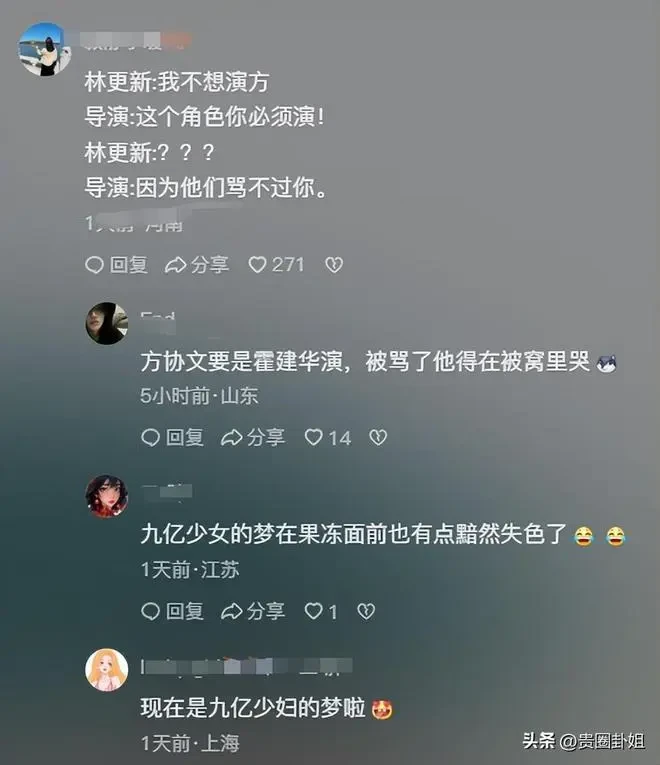
Task: Open the avatar of the 上海 commenter
Action: [x=106, y=669]
